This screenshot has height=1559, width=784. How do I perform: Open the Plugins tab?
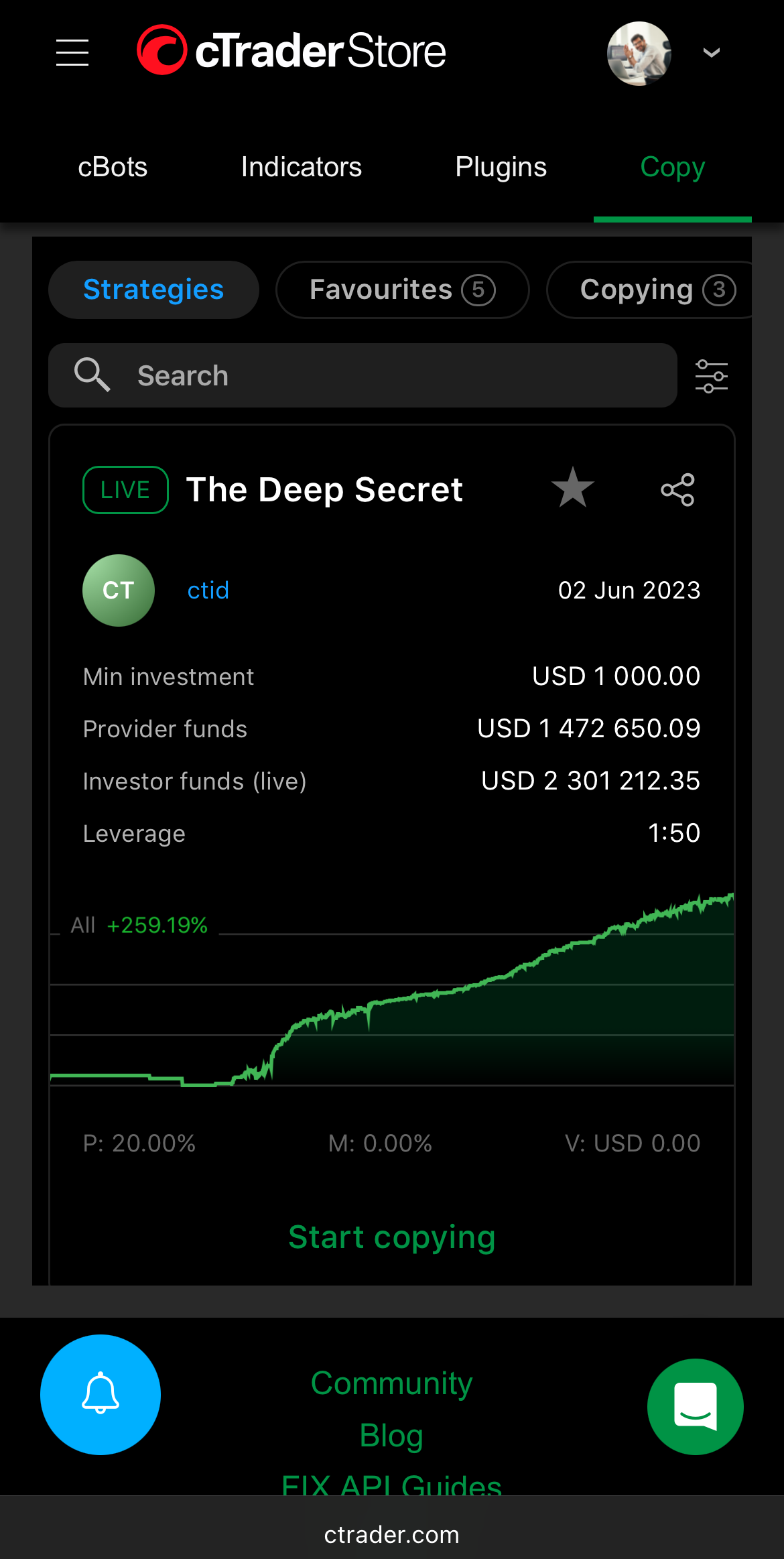[501, 167]
